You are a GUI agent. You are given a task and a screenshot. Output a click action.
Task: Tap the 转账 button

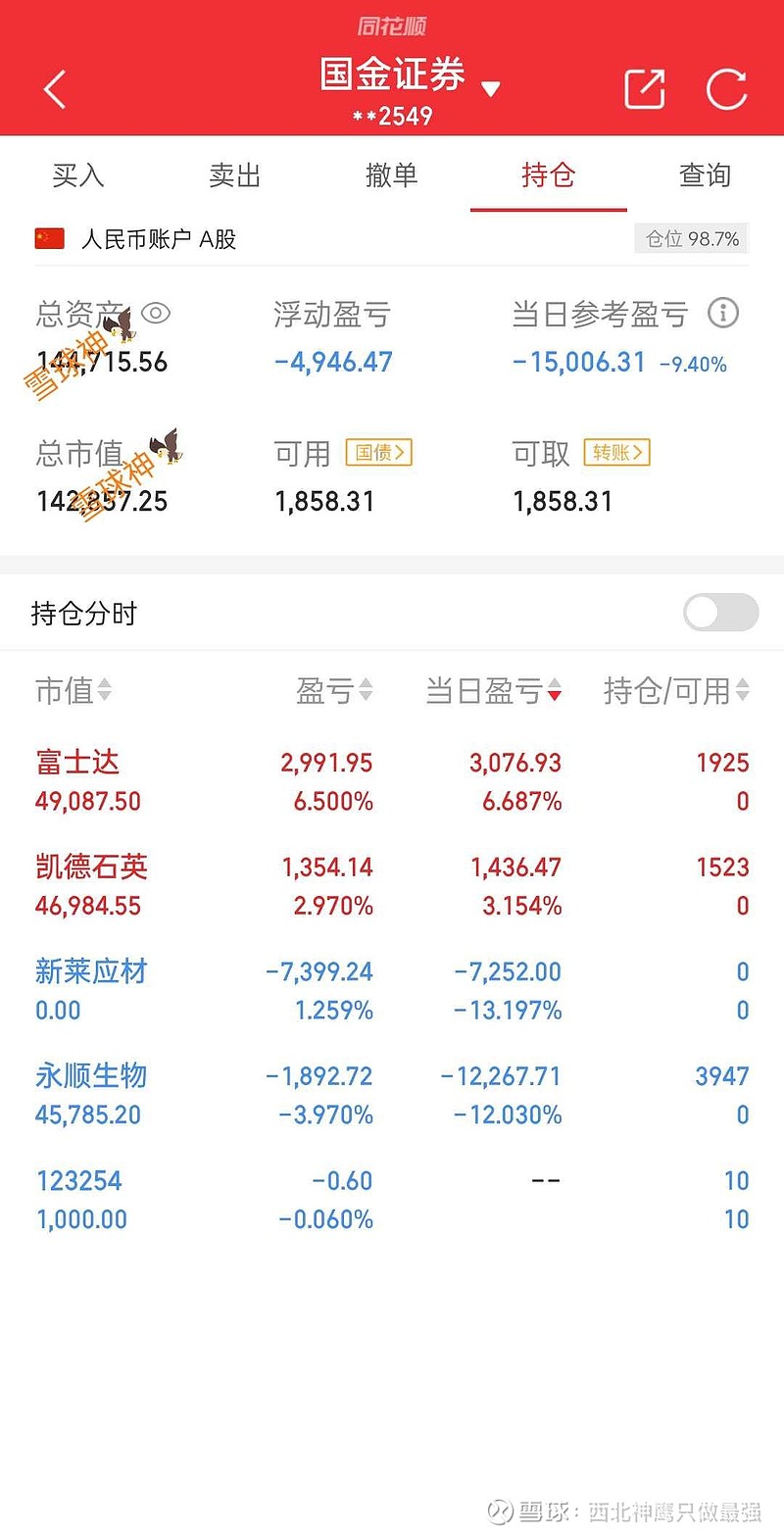coord(616,452)
